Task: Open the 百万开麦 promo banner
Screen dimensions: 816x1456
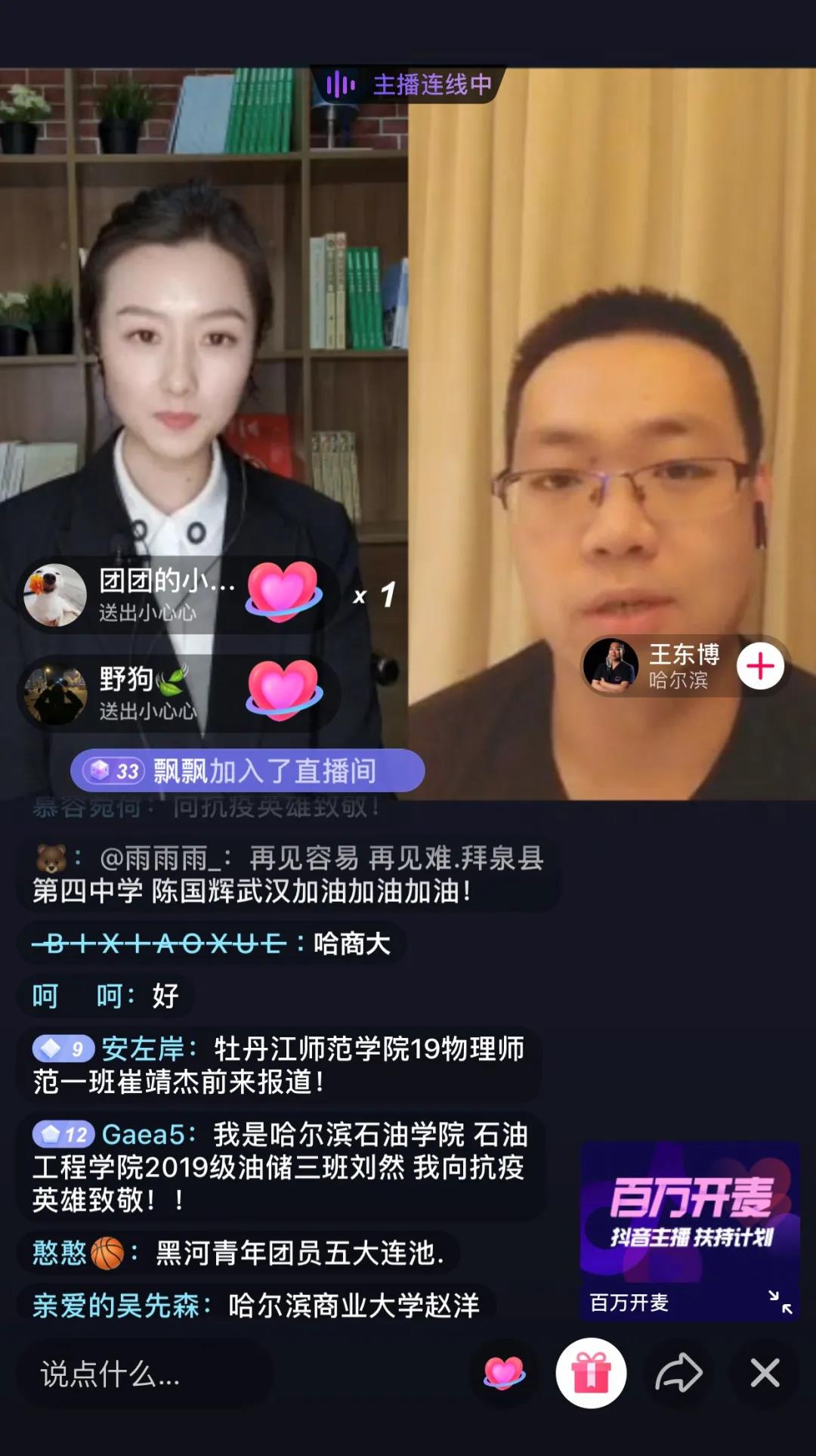Action: (690, 1212)
